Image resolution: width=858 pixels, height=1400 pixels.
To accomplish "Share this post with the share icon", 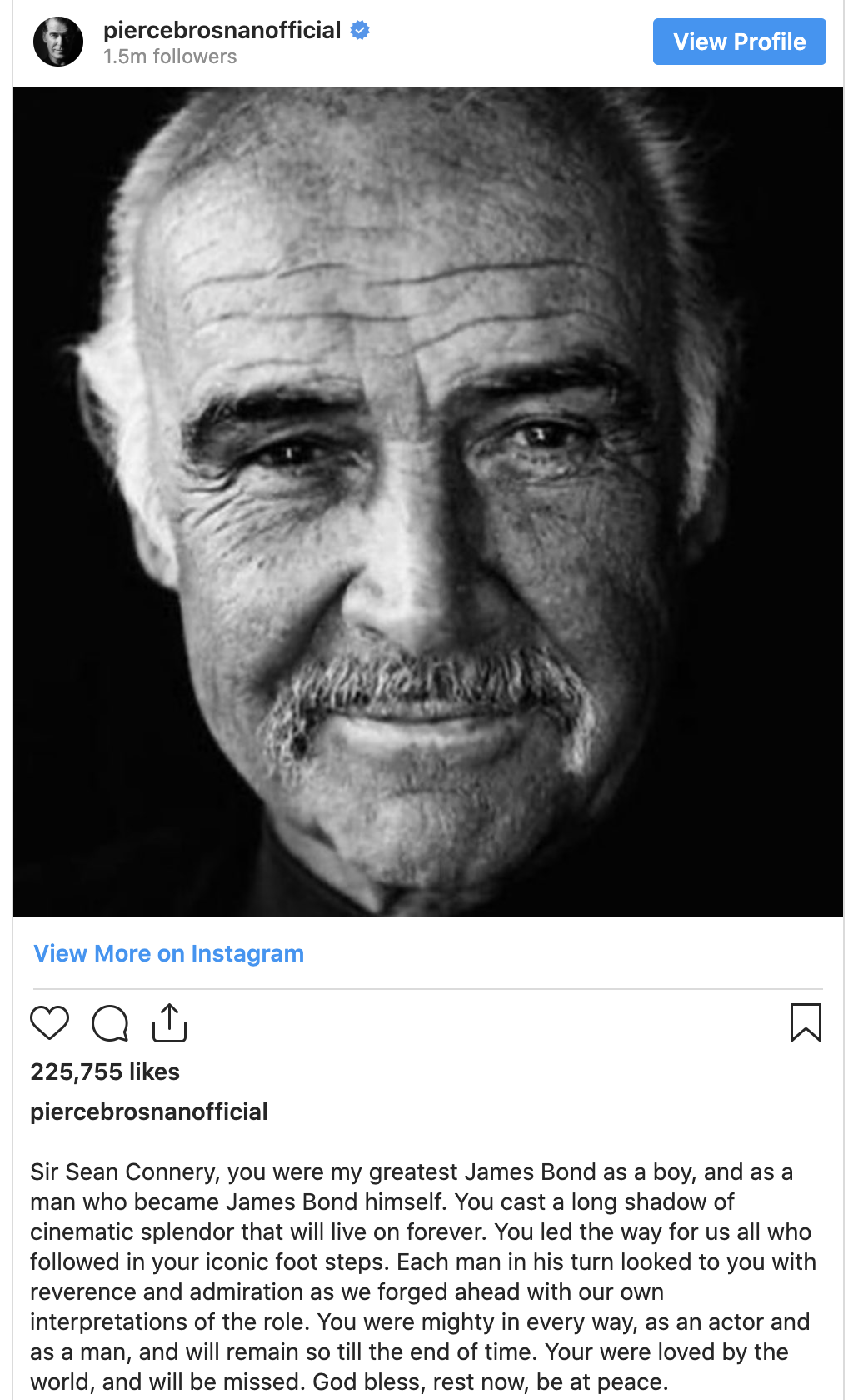I will [169, 1023].
